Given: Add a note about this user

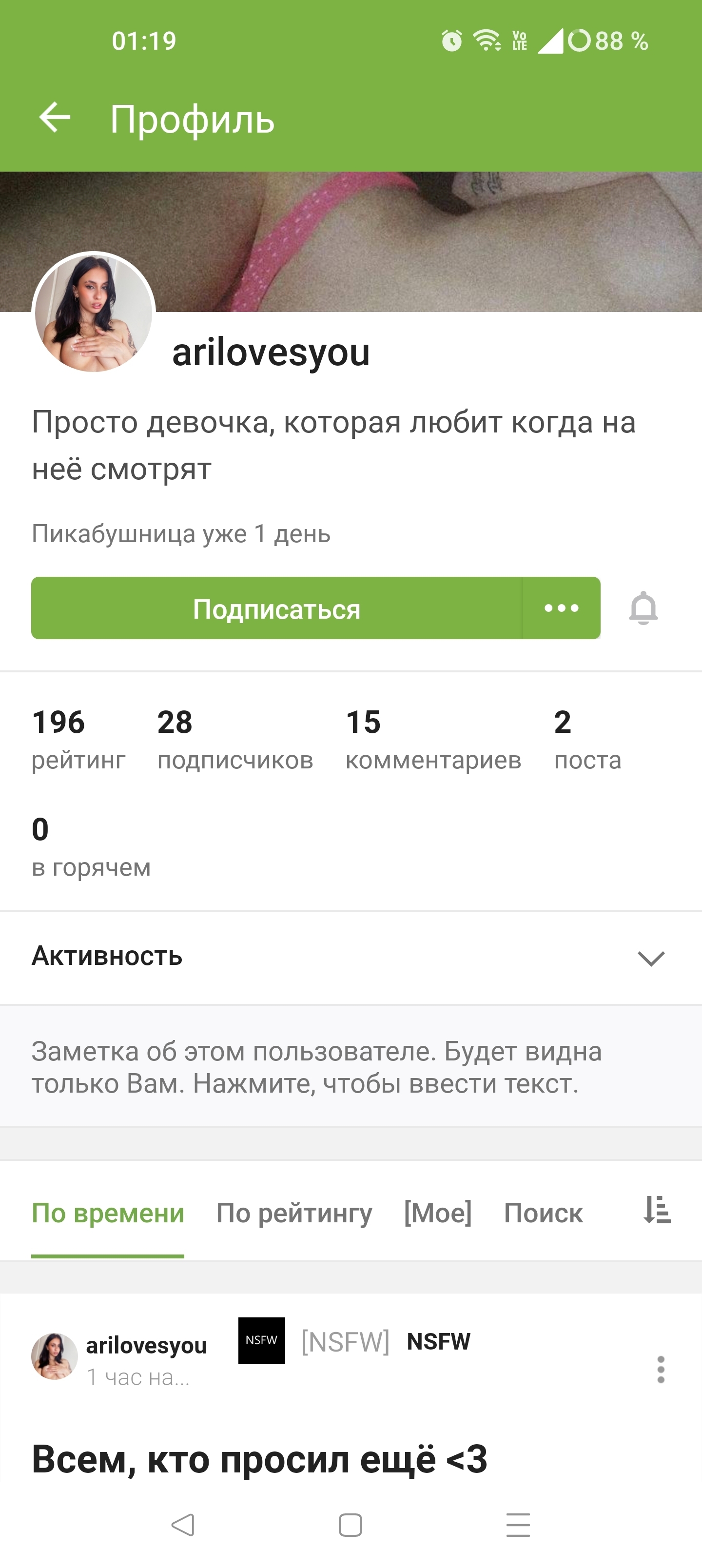Looking at the screenshot, I should click(316, 1067).
